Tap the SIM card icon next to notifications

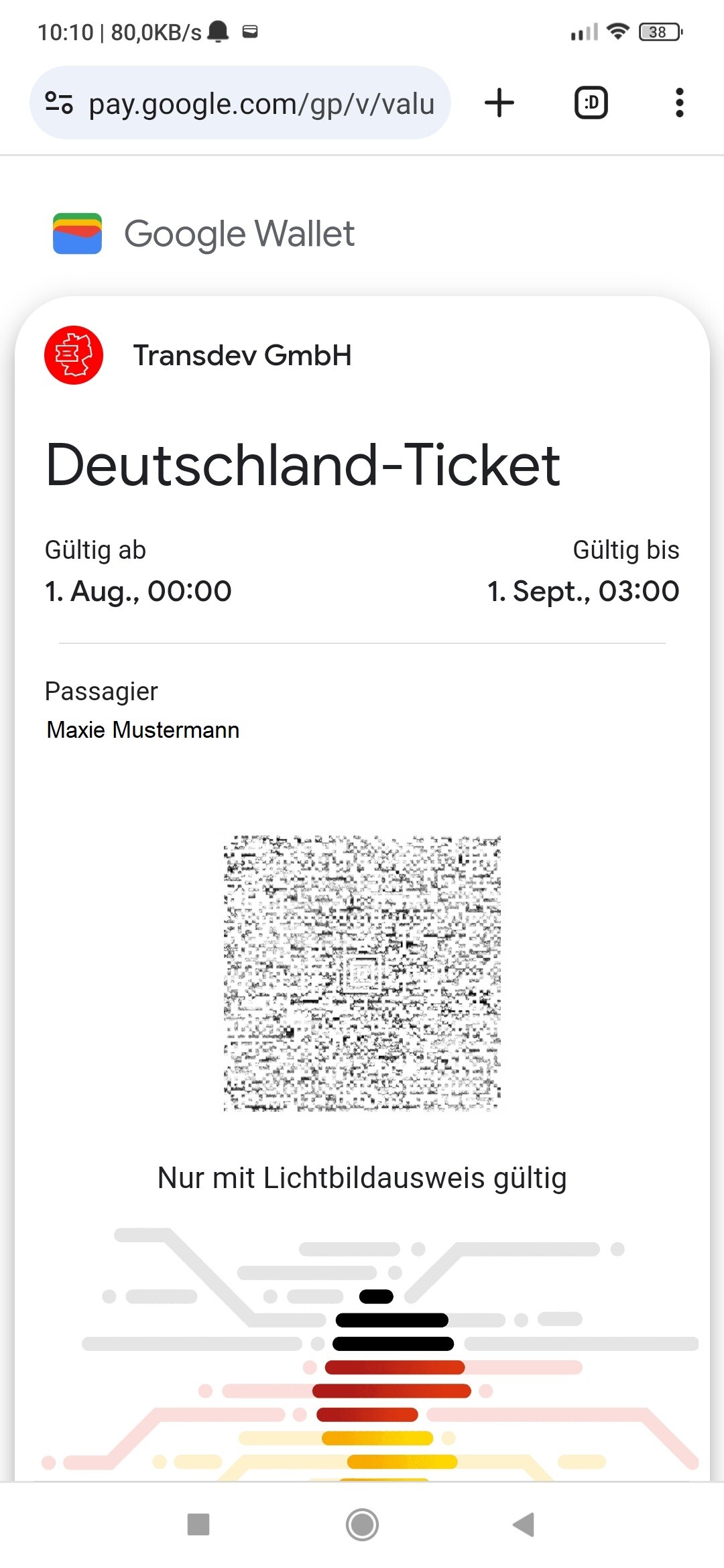click(251, 31)
